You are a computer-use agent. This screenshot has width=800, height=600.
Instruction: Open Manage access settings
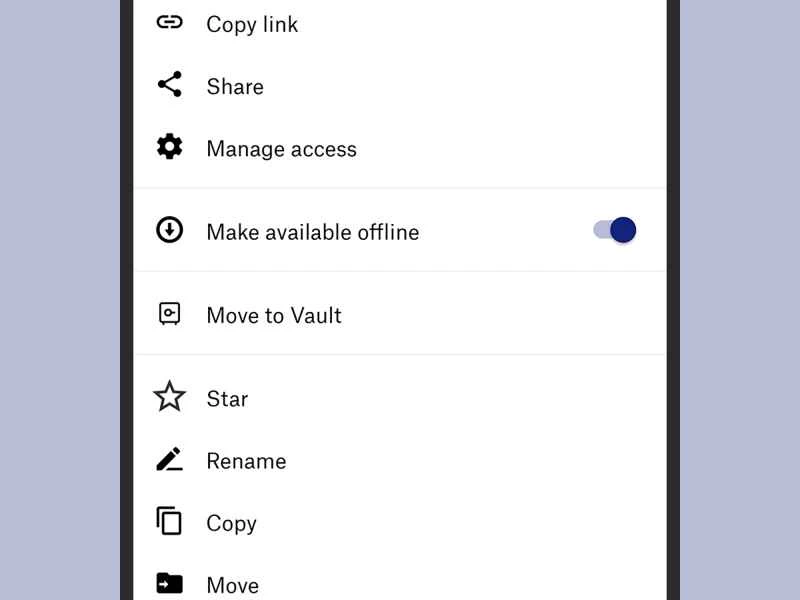[x=281, y=149]
